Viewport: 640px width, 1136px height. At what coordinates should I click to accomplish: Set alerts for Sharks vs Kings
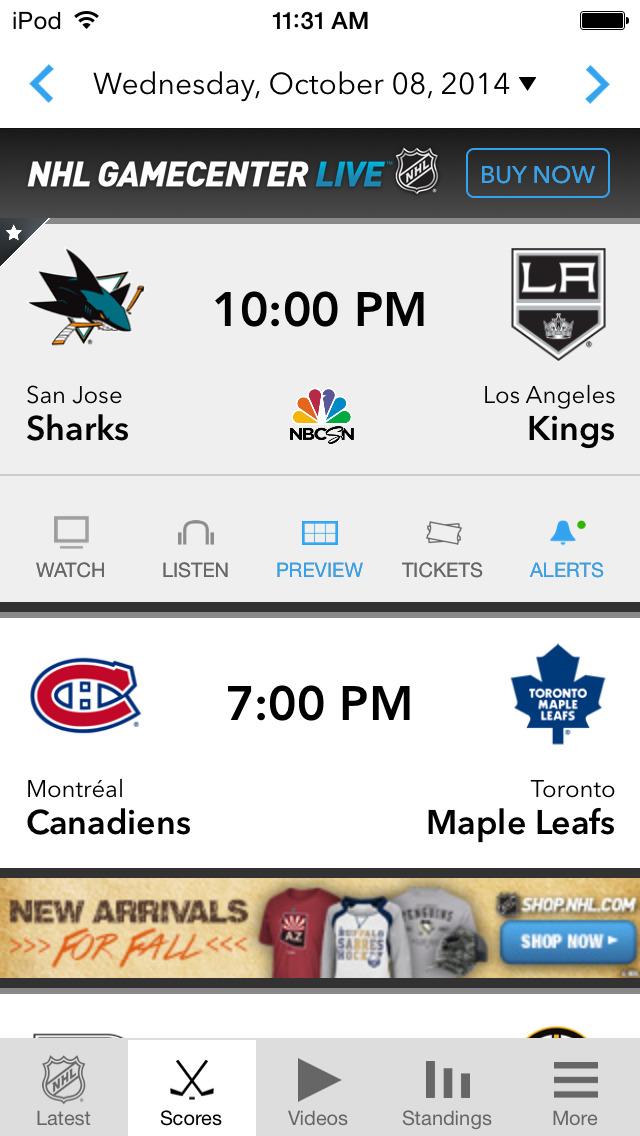coord(566,548)
